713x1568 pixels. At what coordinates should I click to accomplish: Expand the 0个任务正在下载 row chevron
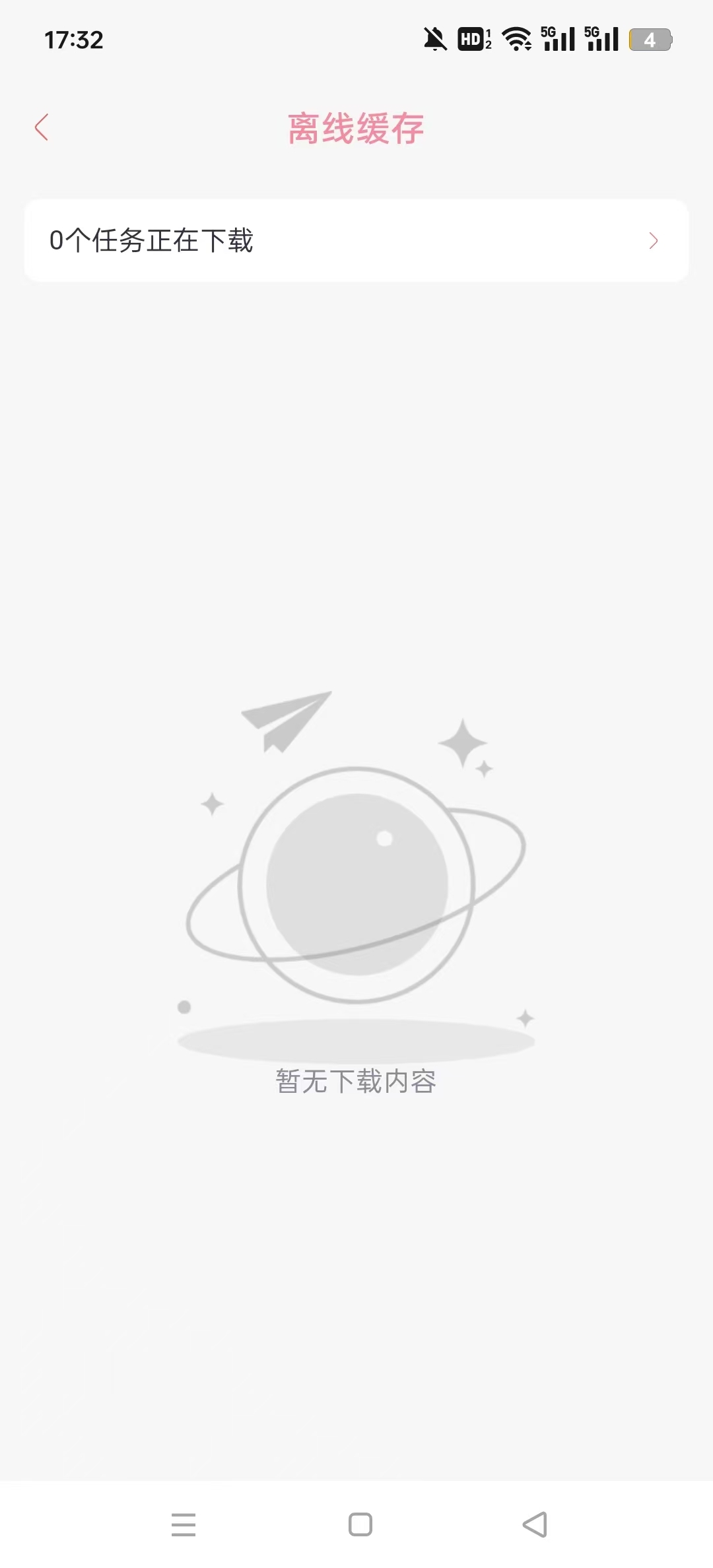coord(653,240)
